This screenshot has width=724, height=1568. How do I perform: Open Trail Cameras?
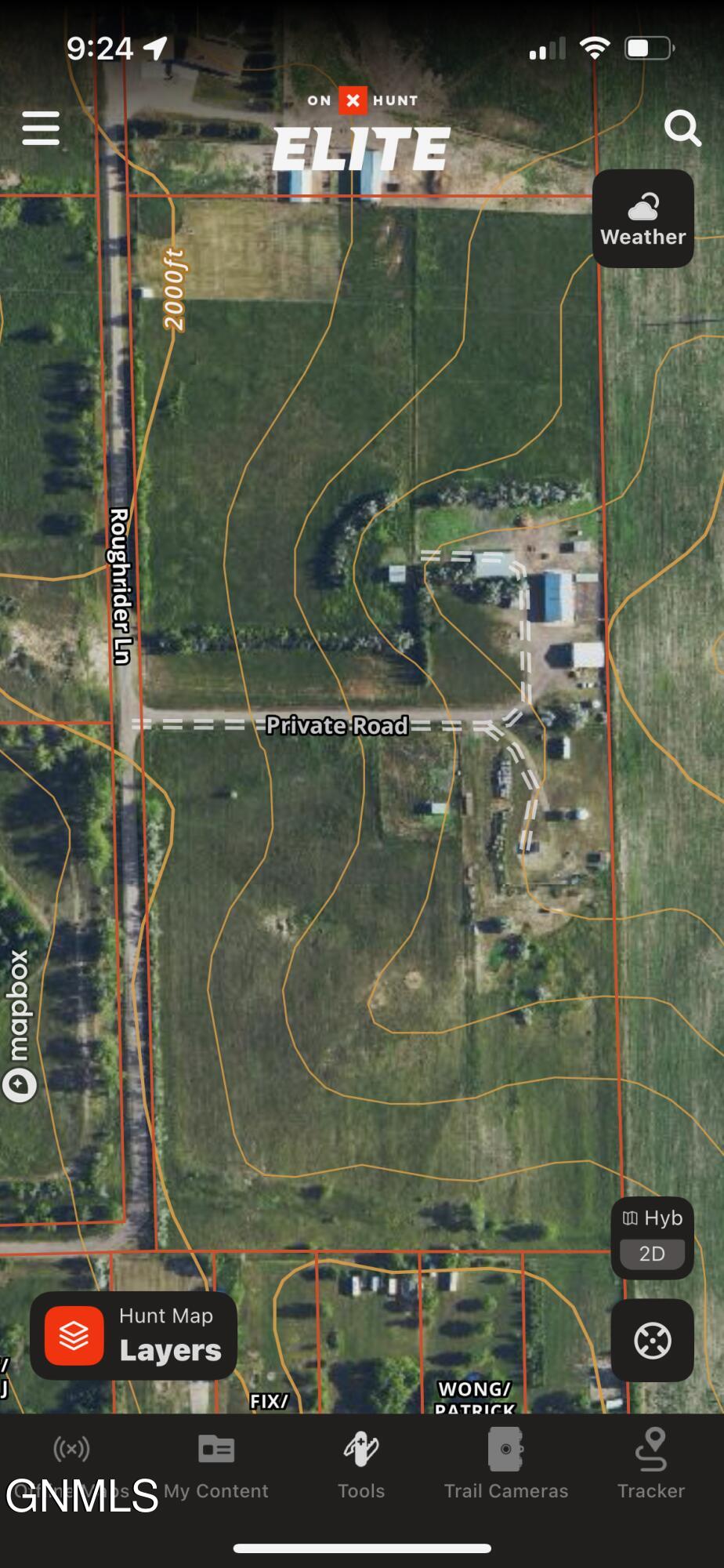pyautogui.click(x=506, y=1463)
